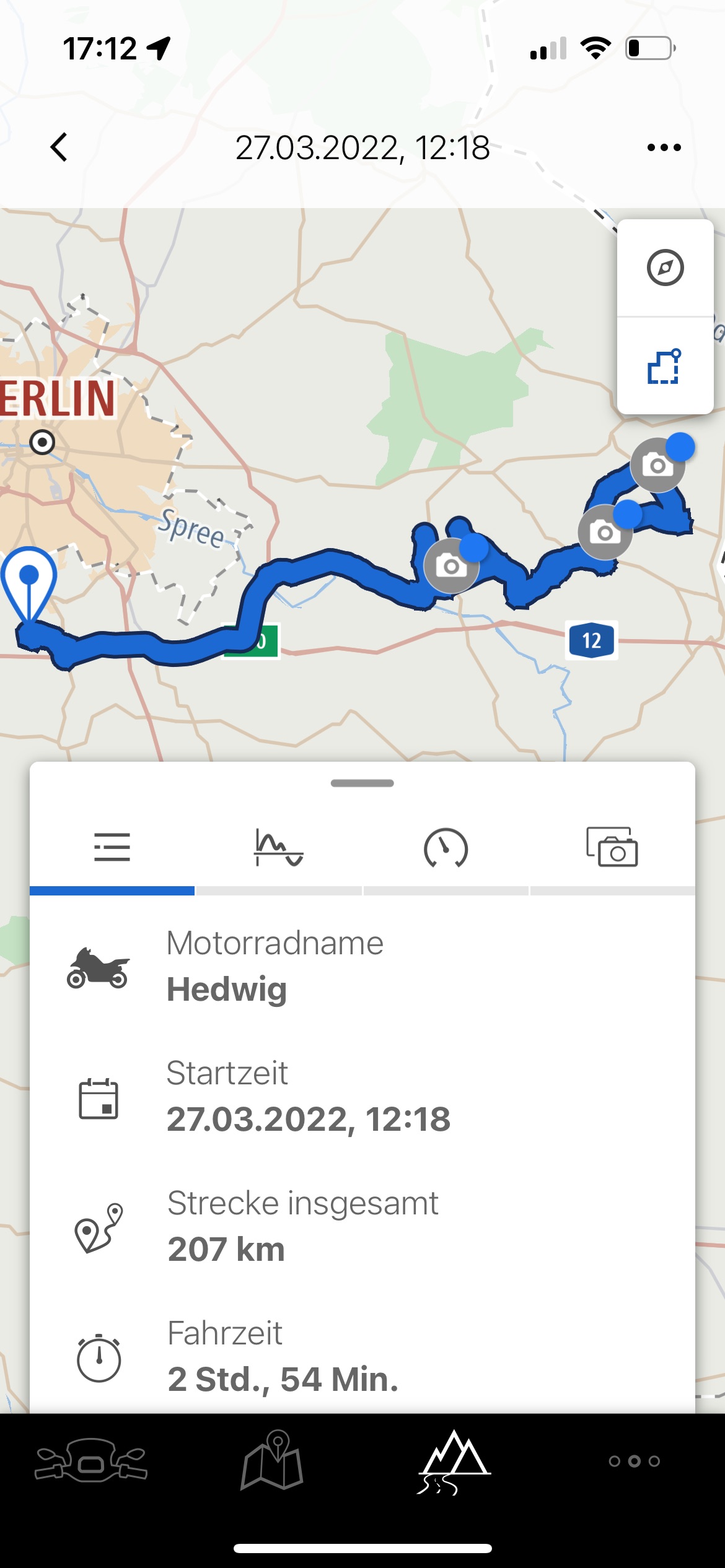Open the motorcycle tab in bottom bar
Viewport: 725px width, 1568px height.
click(91, 1461)
